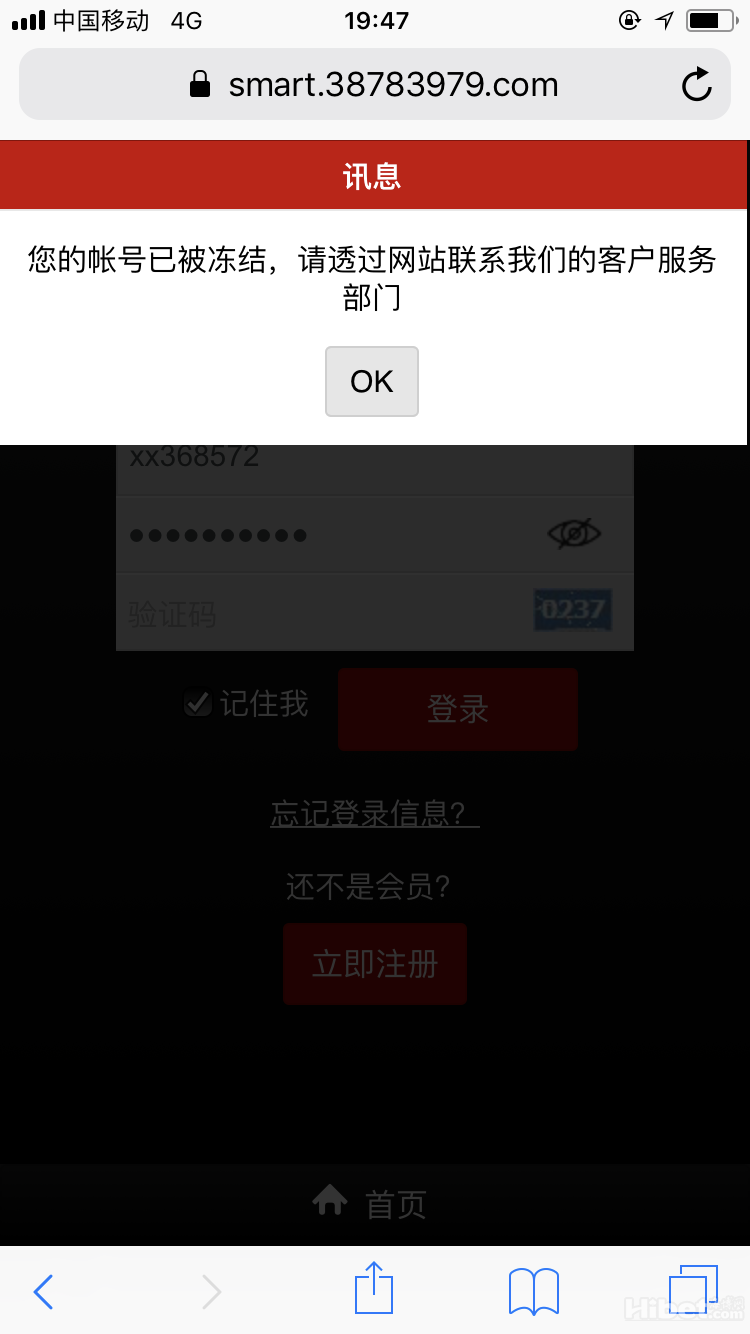Show all open Safari tabs
750x1334 pixels.
coord(692,1289)
